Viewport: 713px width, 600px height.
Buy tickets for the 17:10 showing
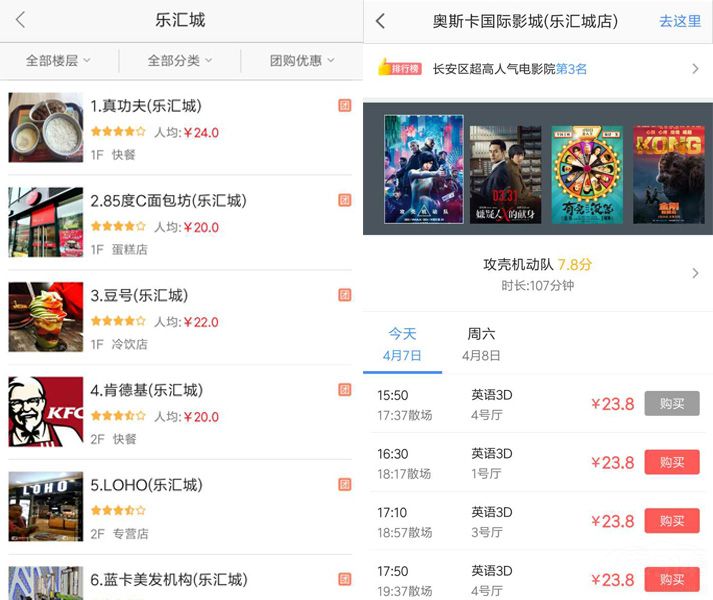pos(671,521)
